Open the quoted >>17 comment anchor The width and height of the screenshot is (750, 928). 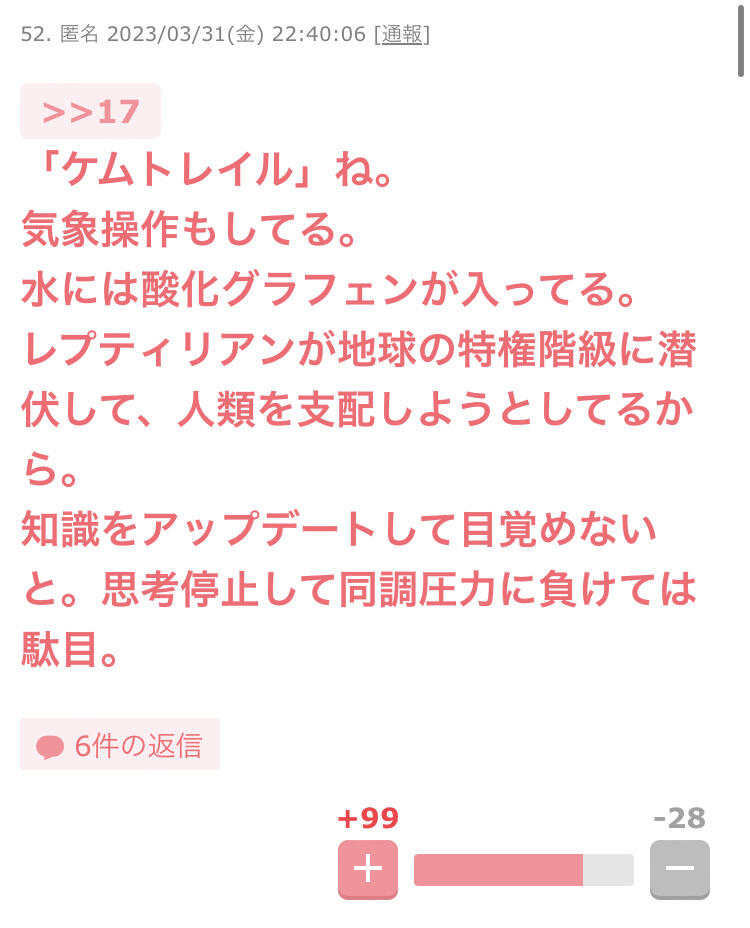click(91, 111)
